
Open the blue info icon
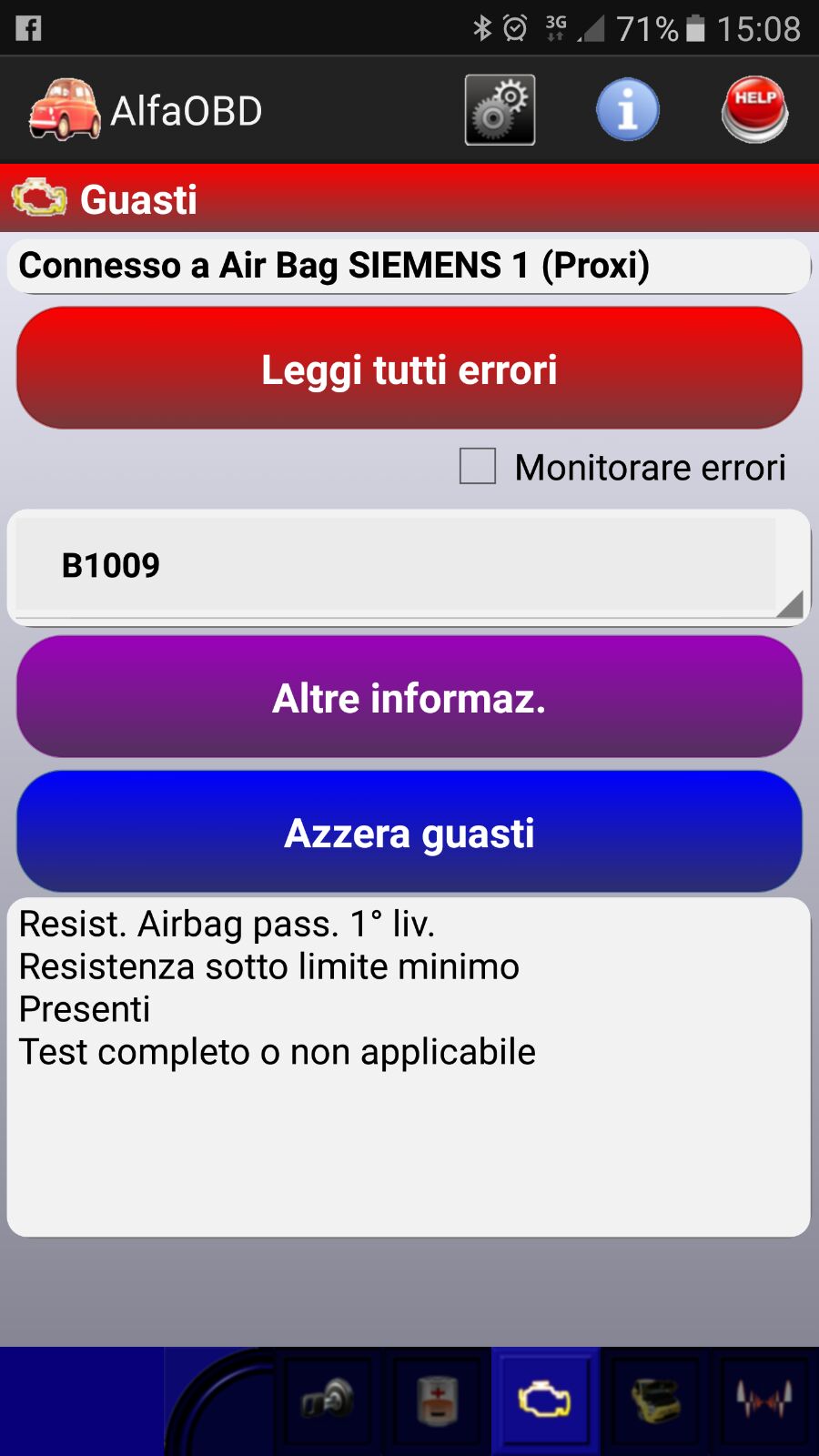pyautogui.click(x=628, y=110)
